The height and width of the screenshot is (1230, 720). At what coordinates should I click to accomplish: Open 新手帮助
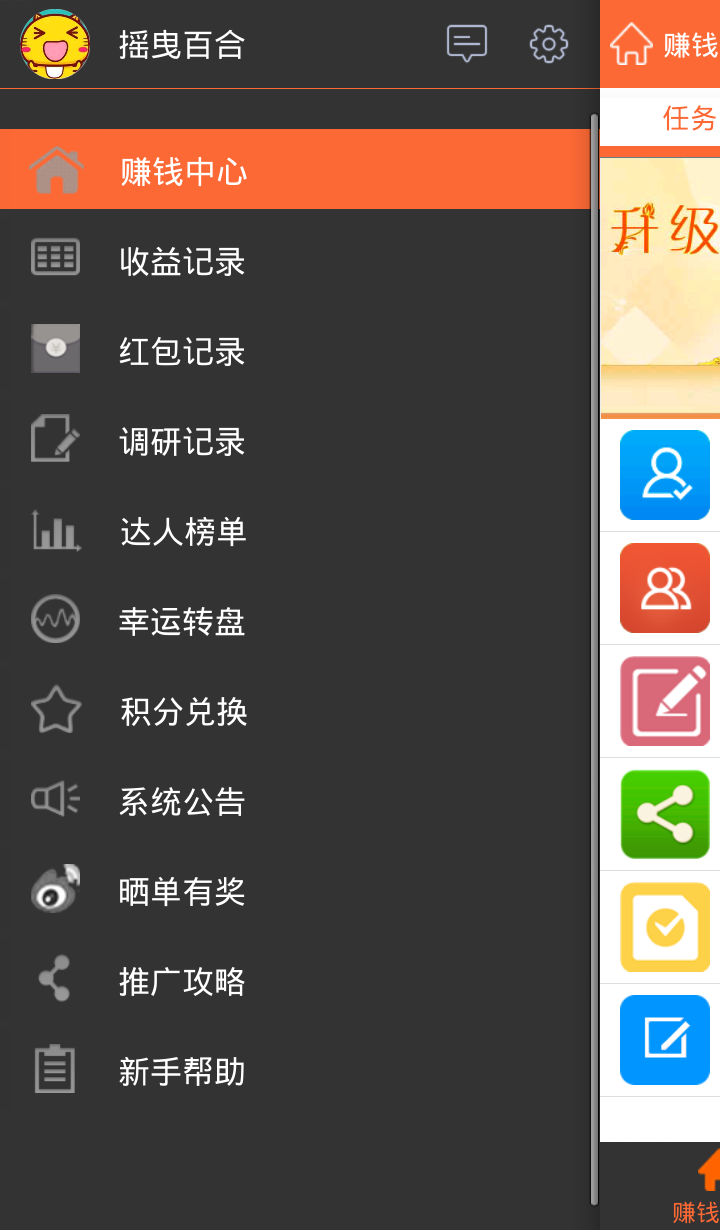click(295, 1071)
